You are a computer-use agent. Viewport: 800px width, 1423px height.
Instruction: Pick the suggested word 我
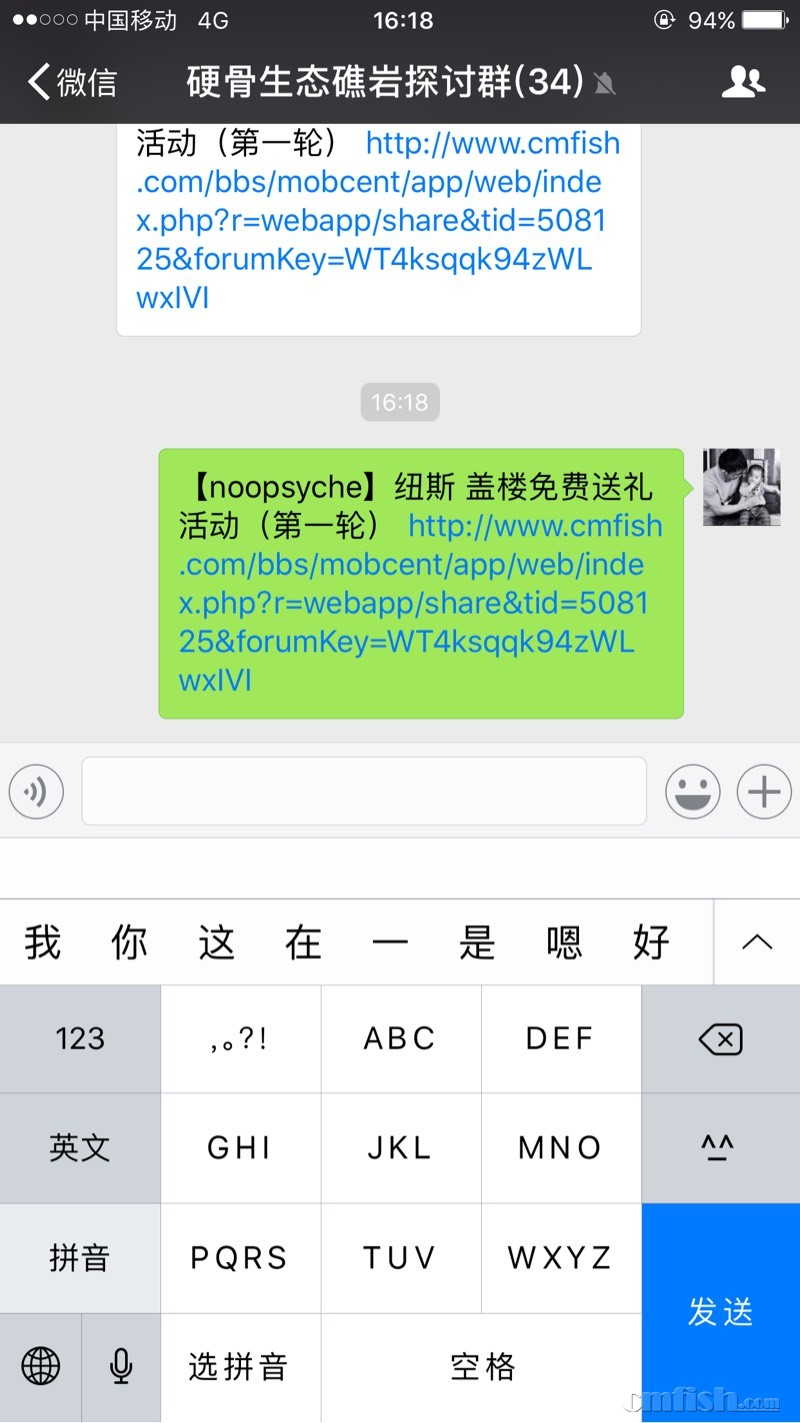[43, 942]
